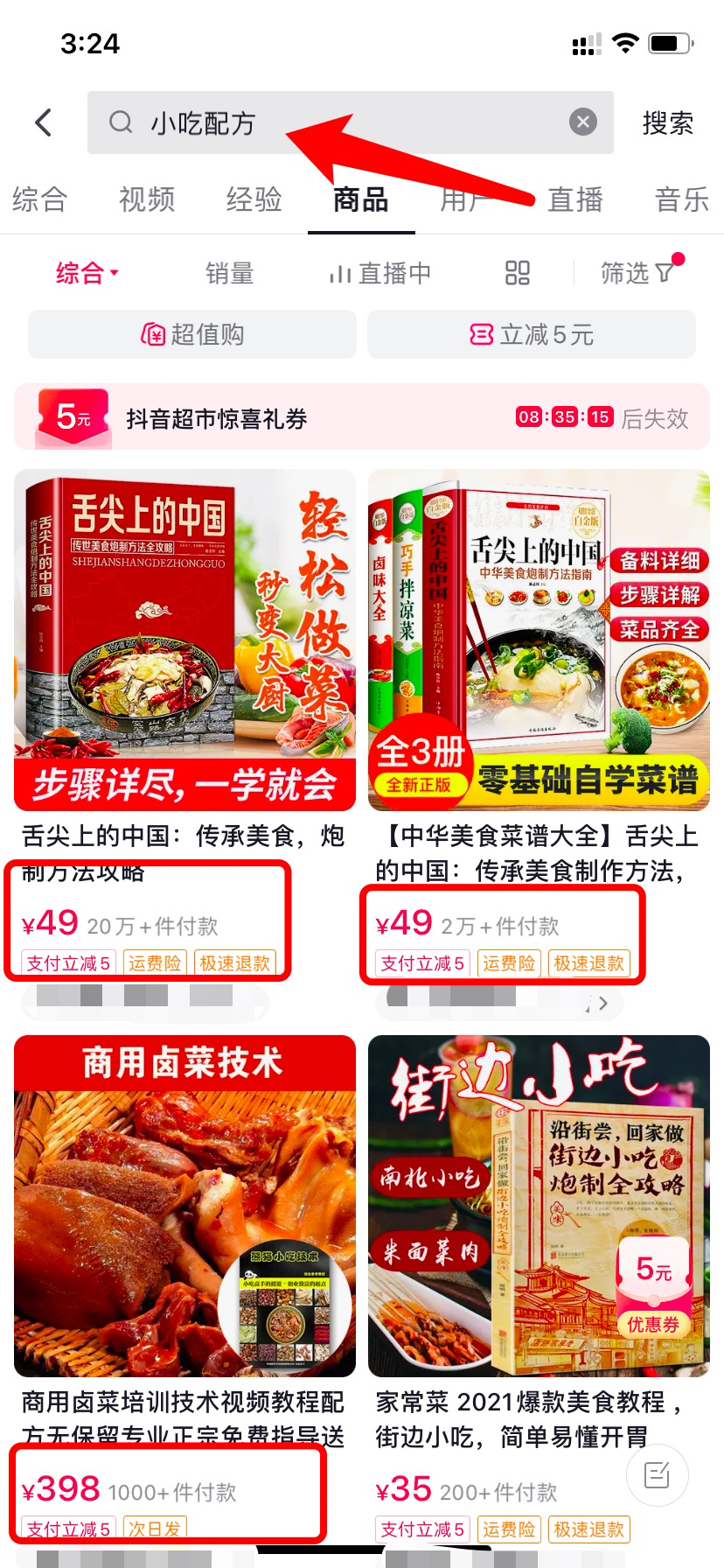Image resolution: width=724 pixels, height=1568 pixels.
Task: Expand the 综合 sort dropdown
Action: point(86,273)
